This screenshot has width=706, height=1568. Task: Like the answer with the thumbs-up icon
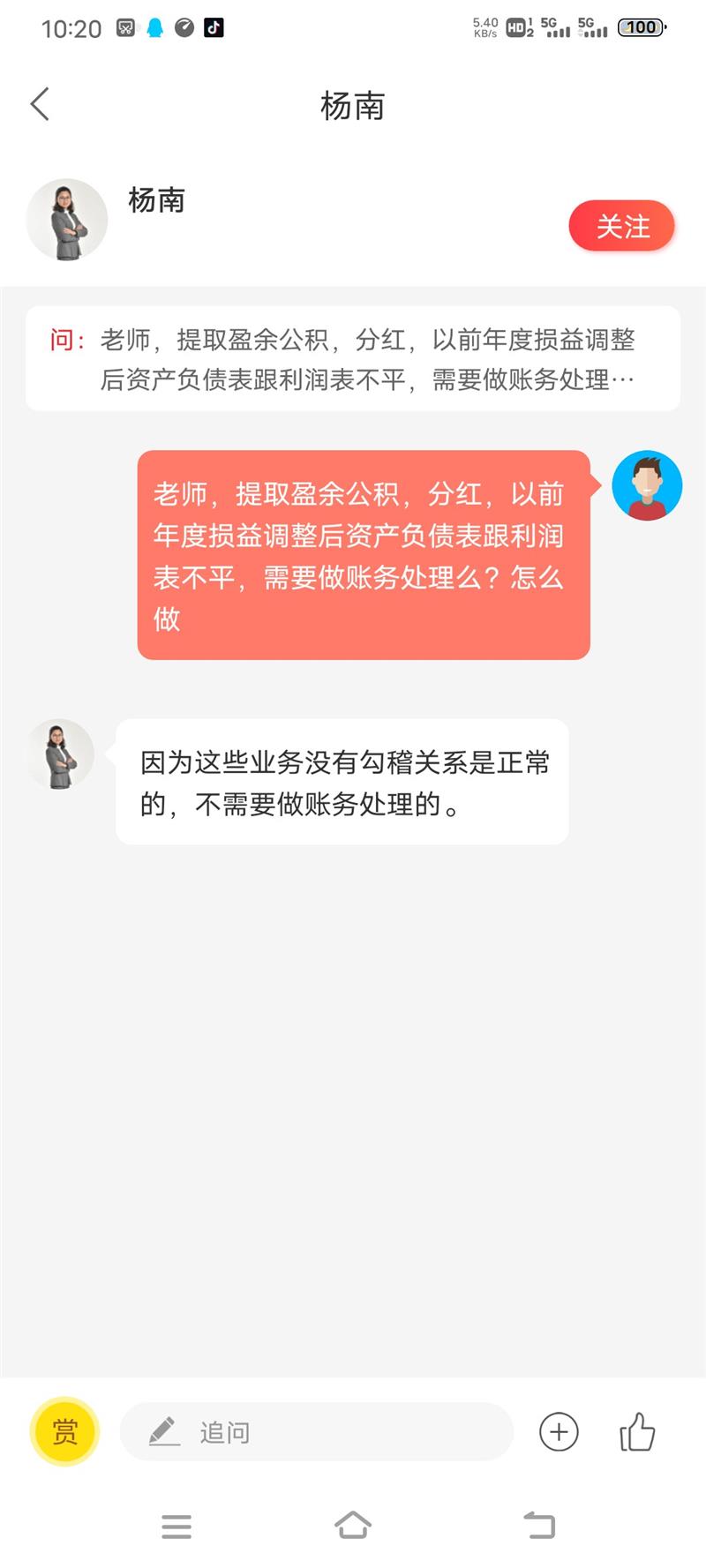pos(636,1432)
